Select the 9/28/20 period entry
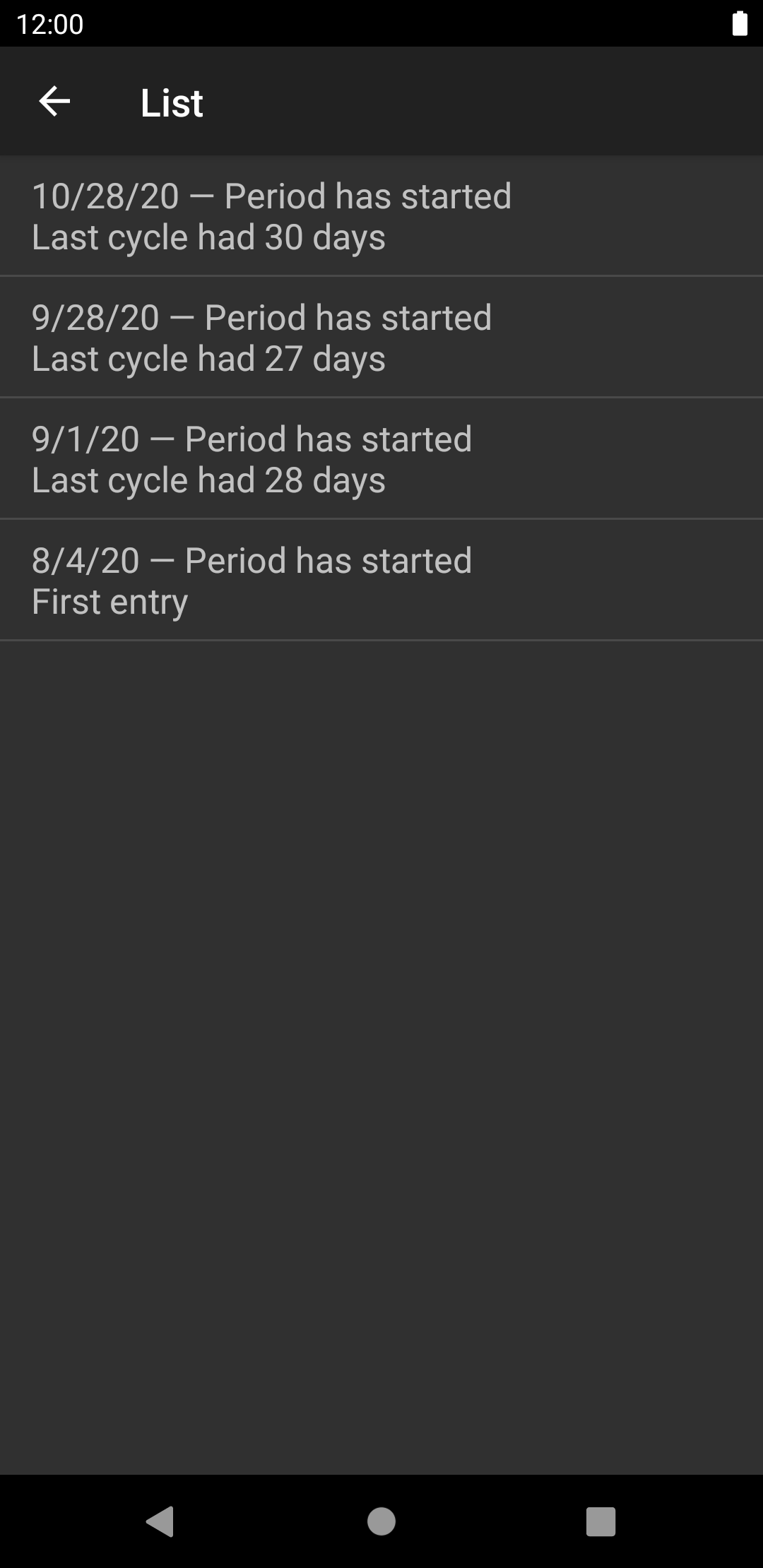Image resolution: width=763 pixels, height=1568 pixels. pos(381,338)
